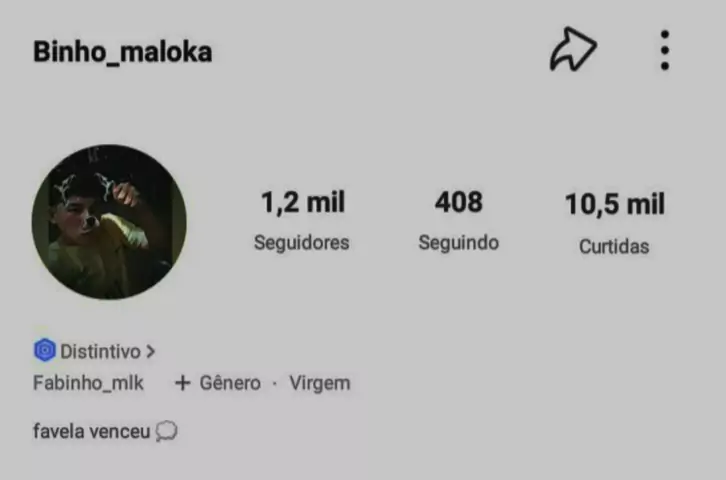Open the Distintivo badge details
726x480 pixels.
pos(95,351)
